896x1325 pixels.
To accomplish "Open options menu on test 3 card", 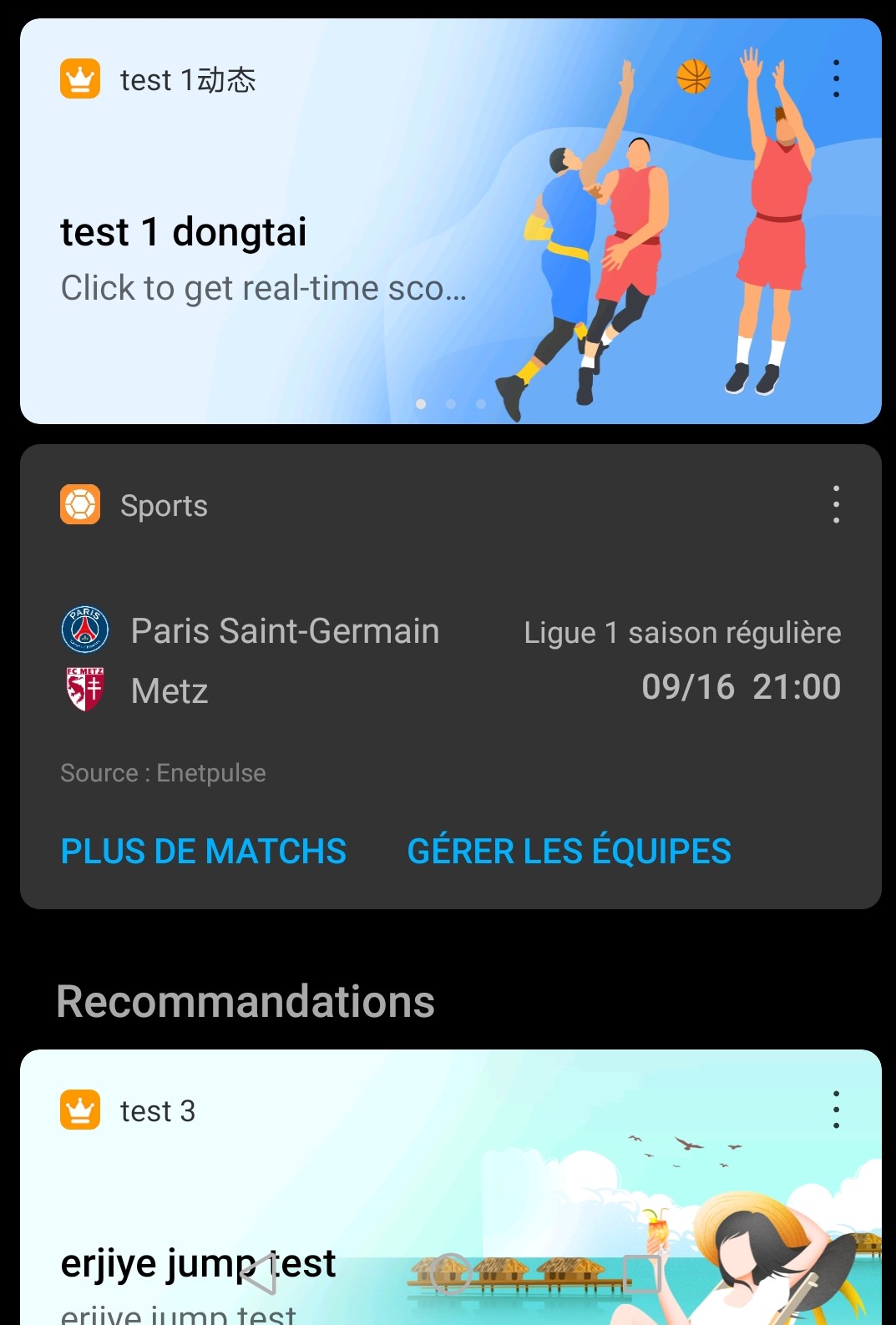I will point(835,1110).
